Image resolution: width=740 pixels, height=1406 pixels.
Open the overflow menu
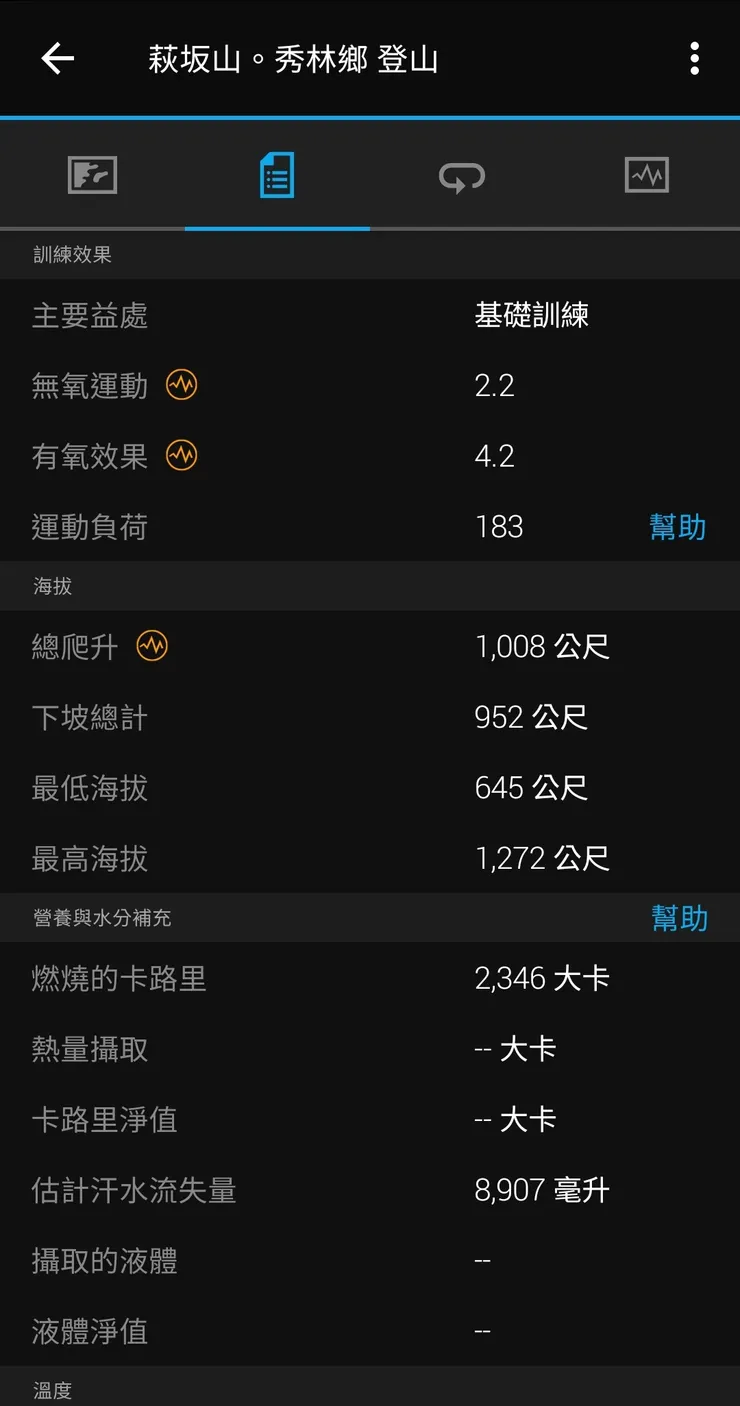694,59
